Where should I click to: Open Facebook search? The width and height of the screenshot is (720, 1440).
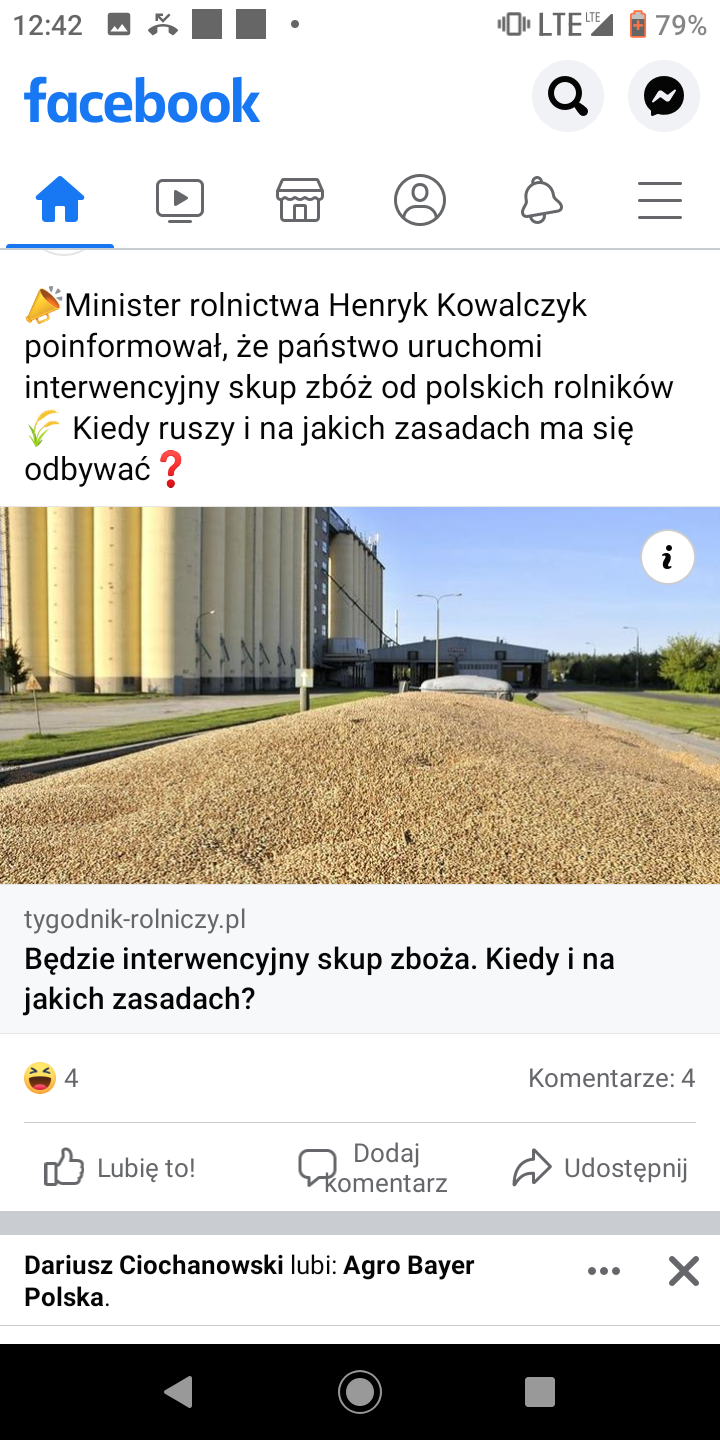click(x=567, y=96)
